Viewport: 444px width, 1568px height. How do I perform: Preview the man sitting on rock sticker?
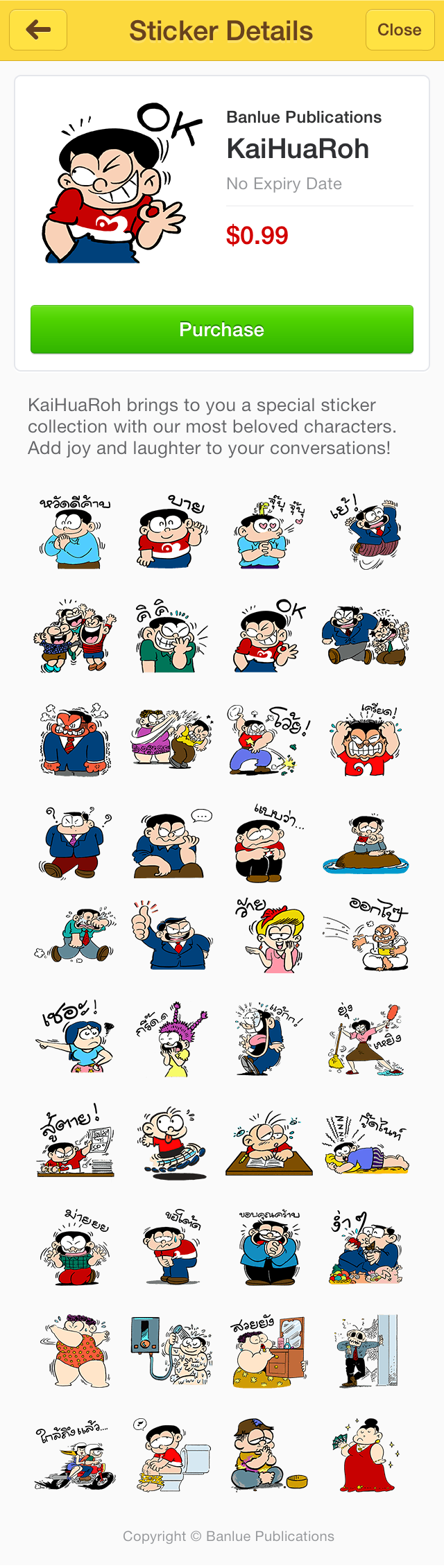coord(366,843)
